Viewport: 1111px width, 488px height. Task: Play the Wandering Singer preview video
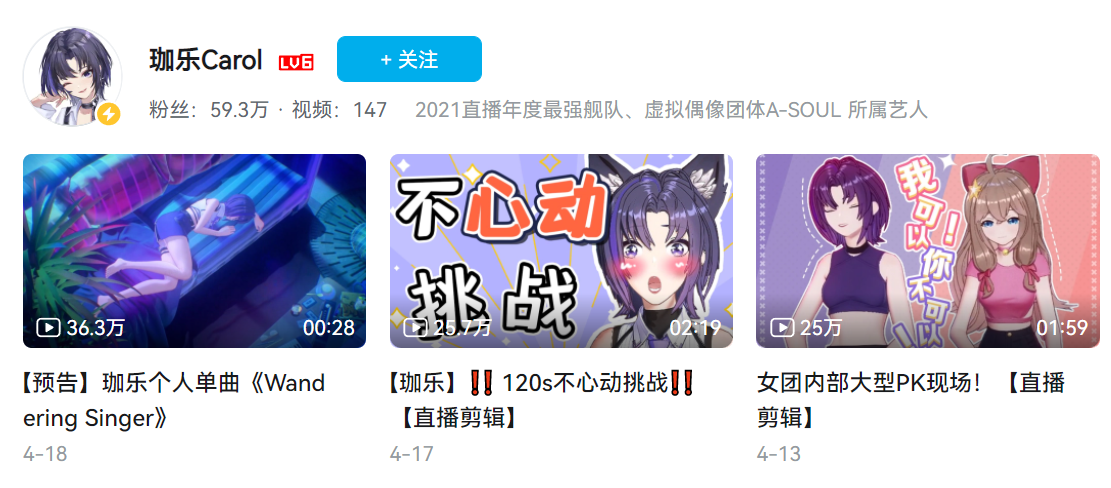pyautogui.click(x=194, y=250)
